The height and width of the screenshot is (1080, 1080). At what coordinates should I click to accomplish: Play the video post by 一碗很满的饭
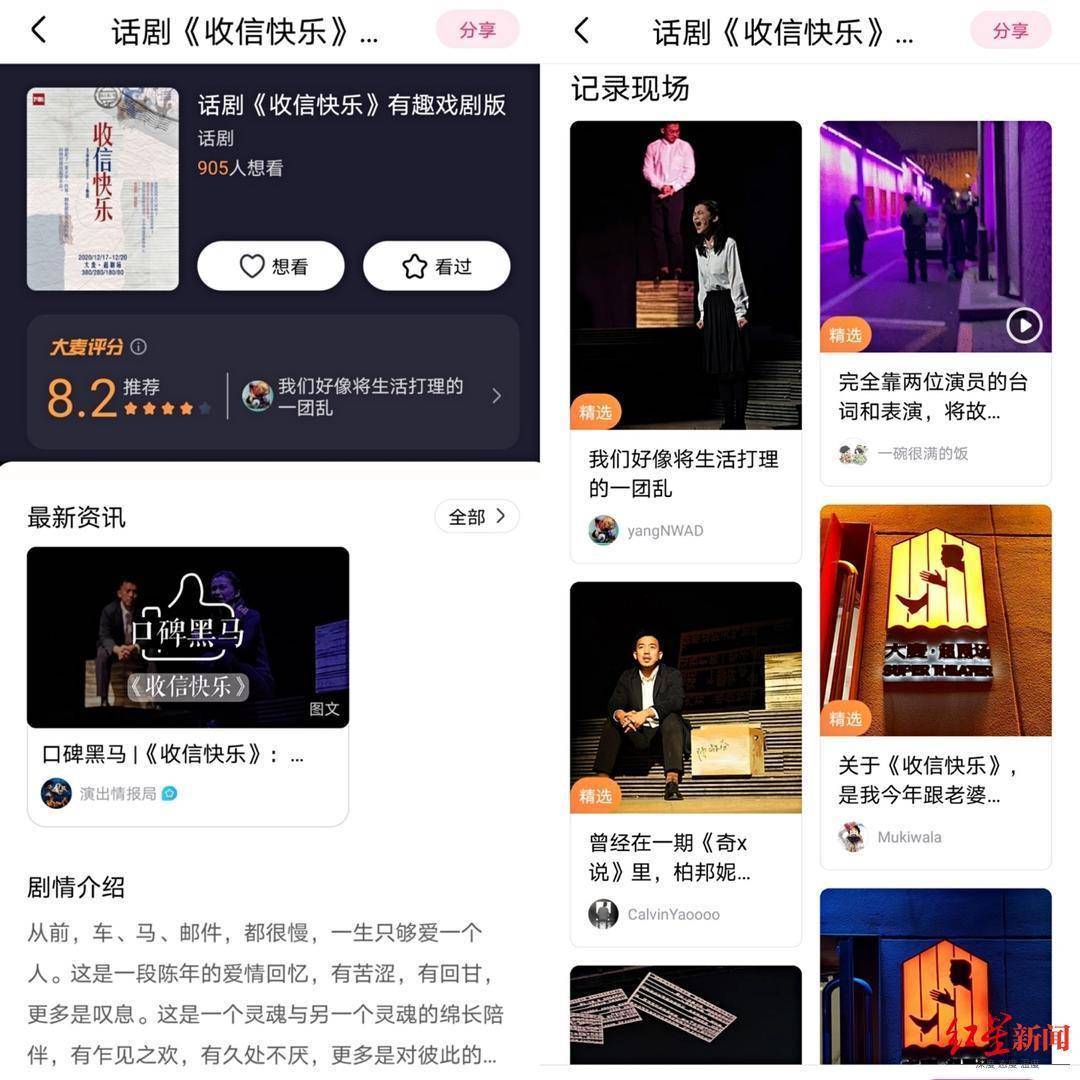coord(1023,324)
